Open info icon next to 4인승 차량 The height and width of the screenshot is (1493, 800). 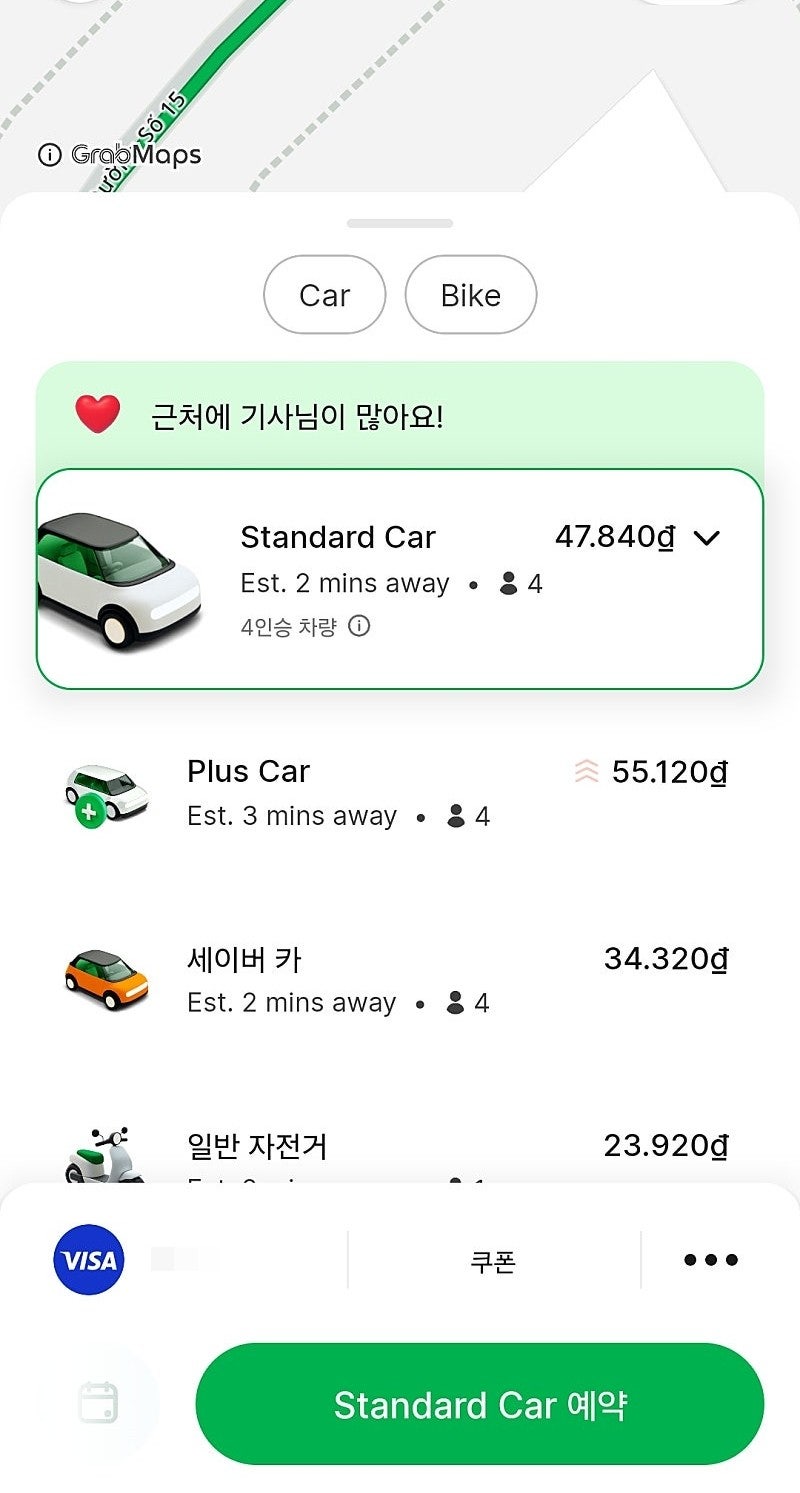point(359,627)
